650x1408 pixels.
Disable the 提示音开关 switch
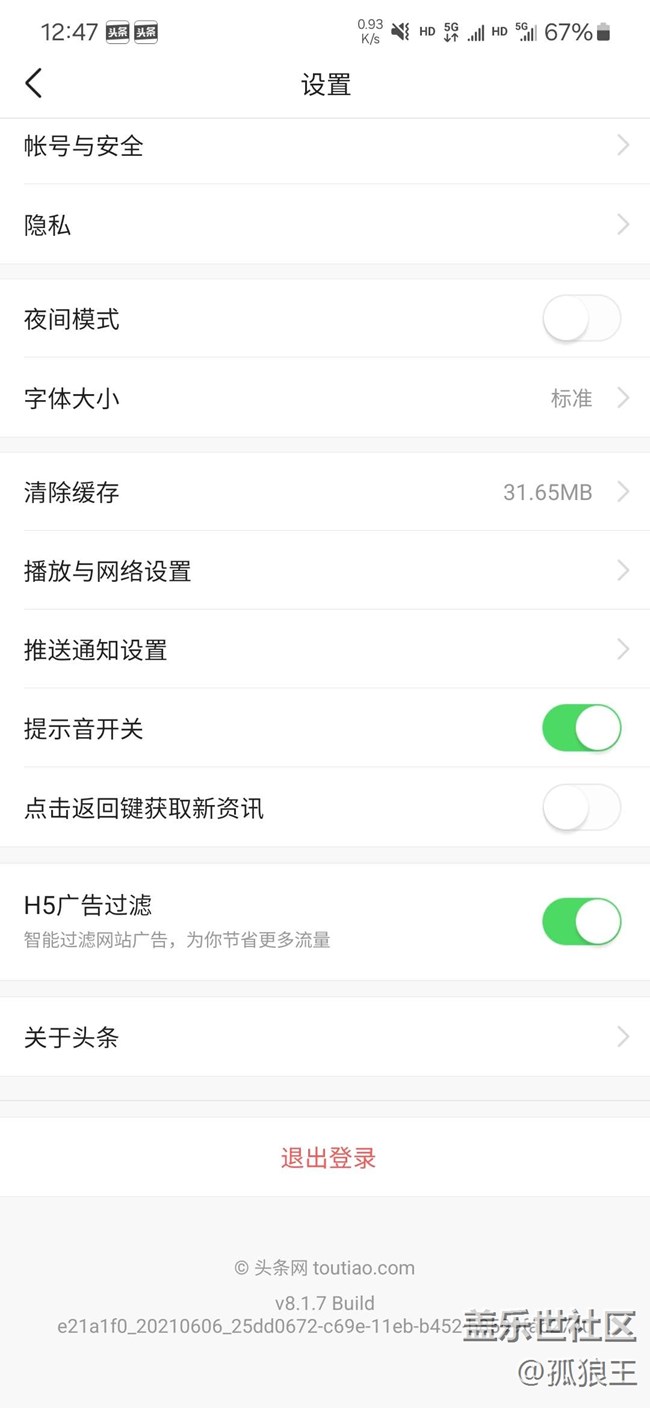(x=581, y=728)
